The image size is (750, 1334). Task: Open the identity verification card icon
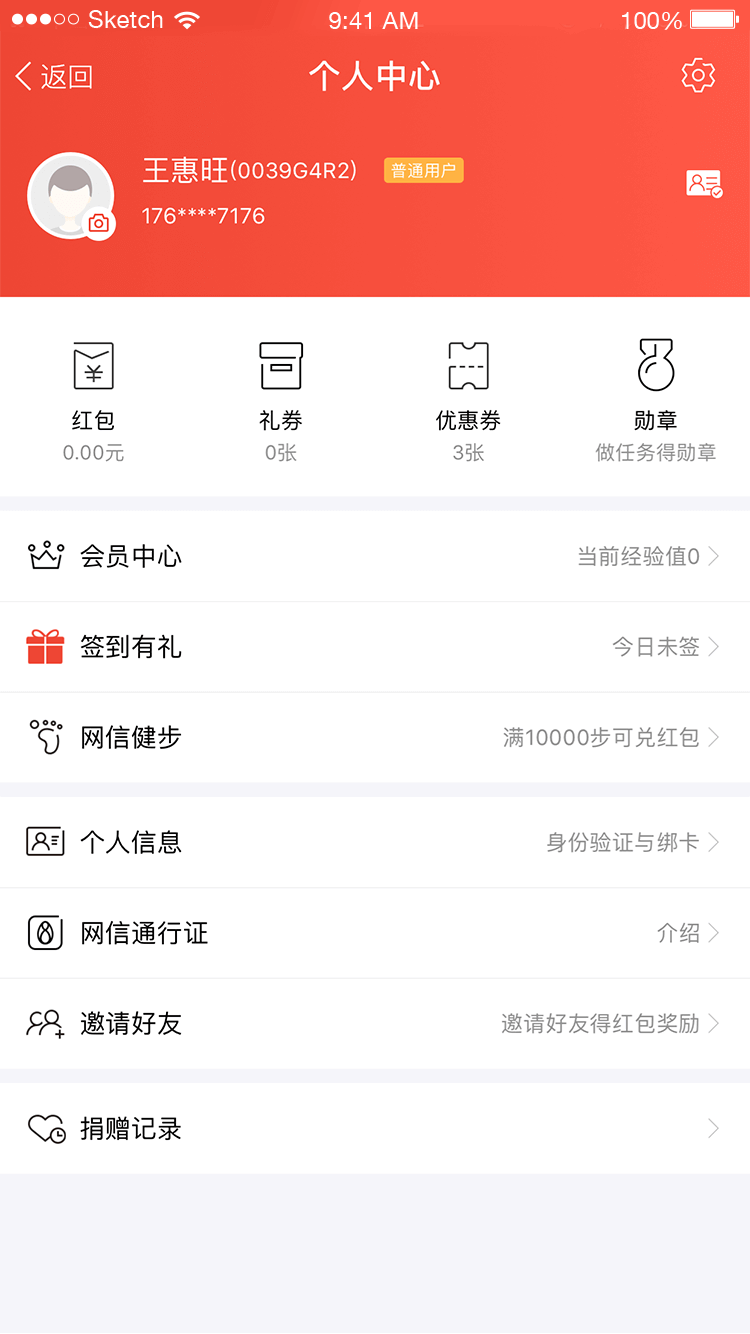704,184
